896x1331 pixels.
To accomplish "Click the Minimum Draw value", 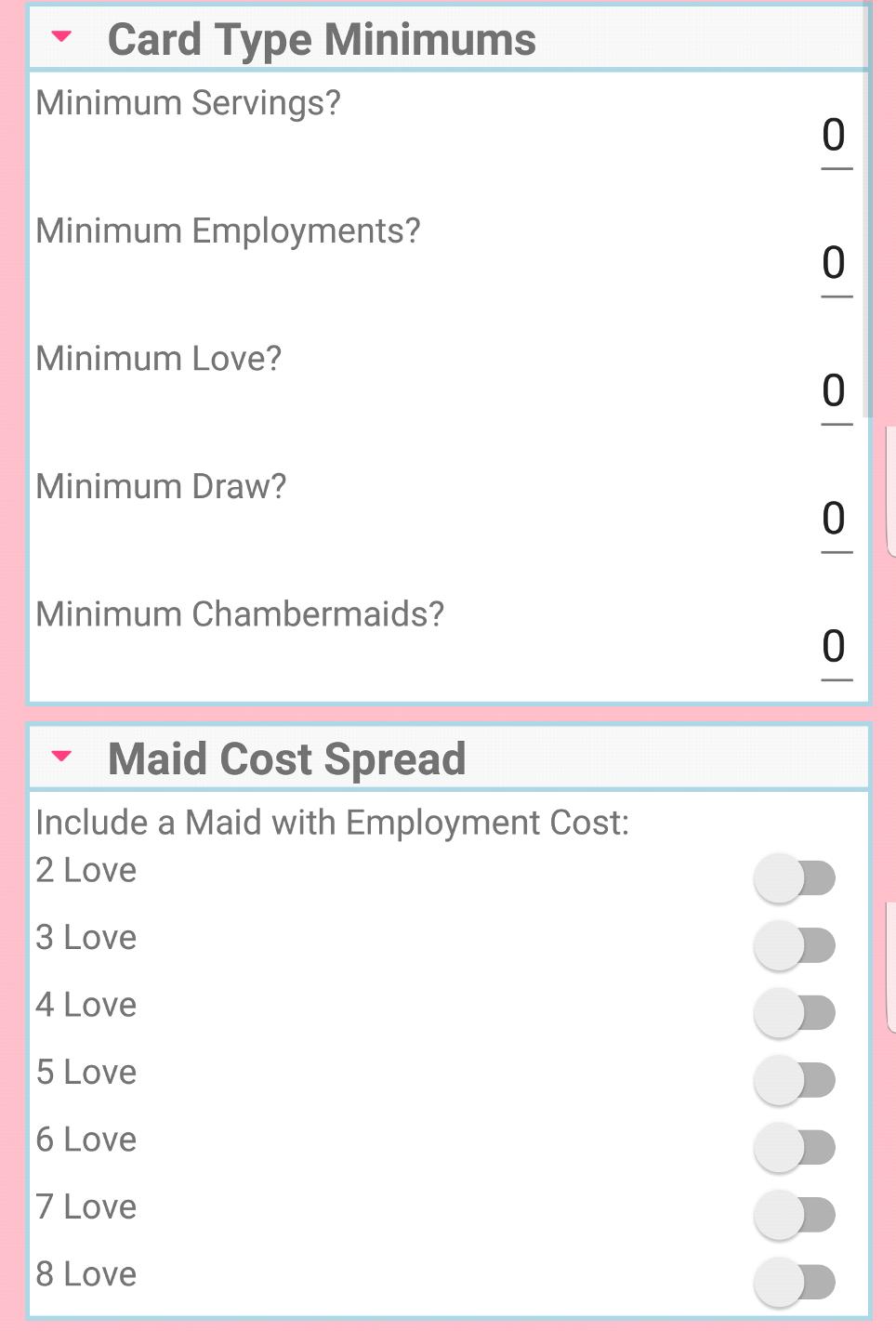I will (x=834, y=520).
